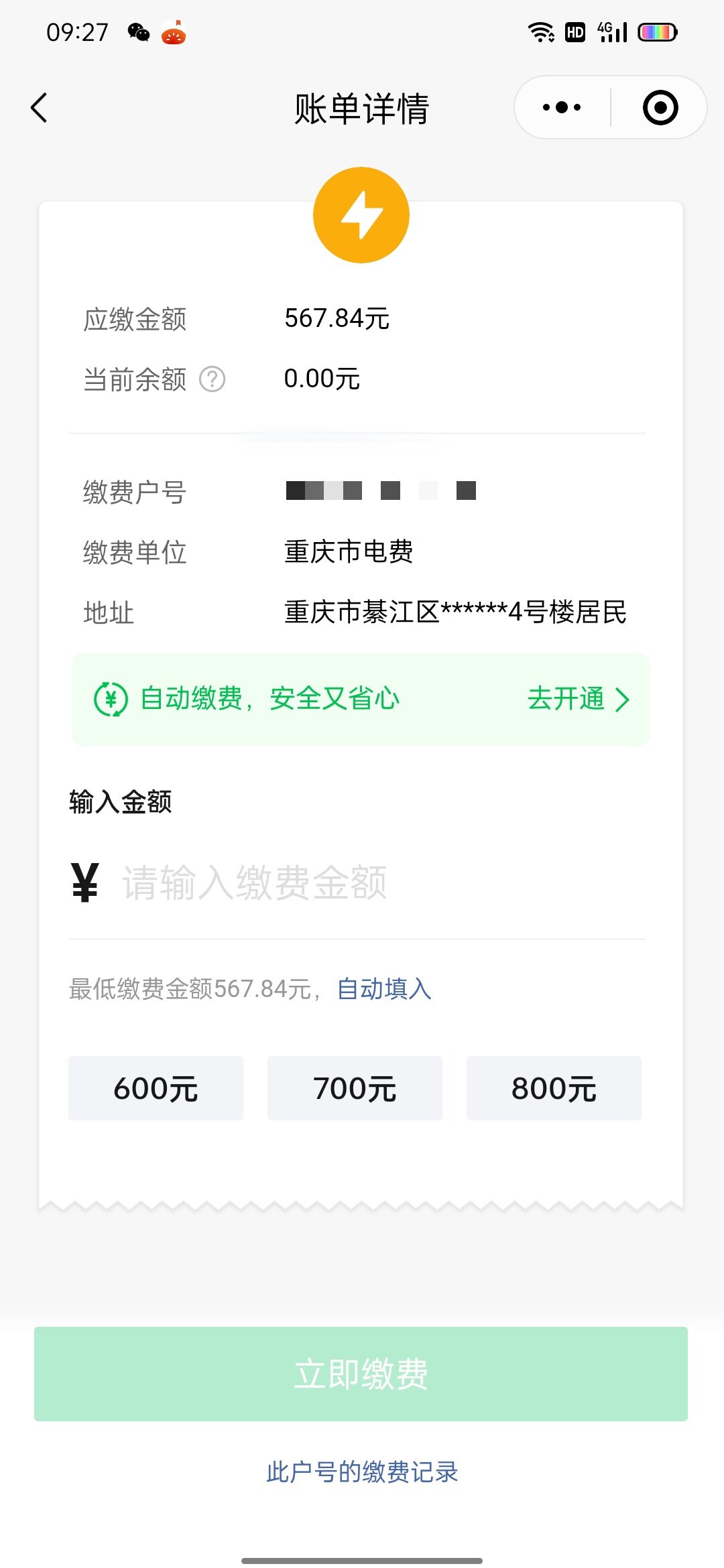Tap 自动填入 to fill minimum amount
The width and height of the screenshot is (724, 1568).
384,989
